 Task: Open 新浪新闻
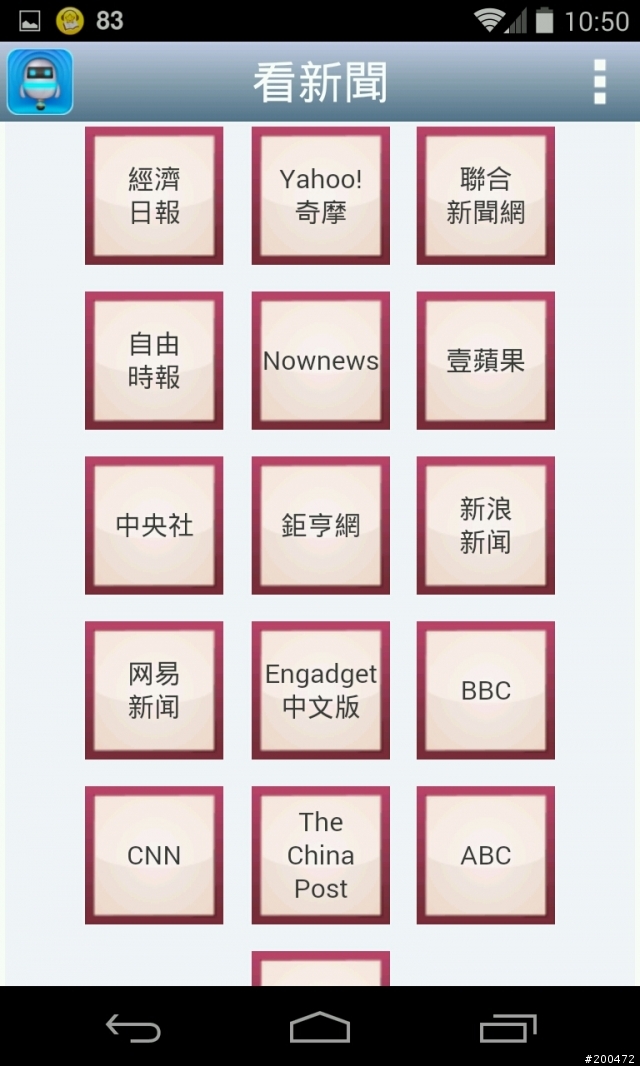[486, 525]
